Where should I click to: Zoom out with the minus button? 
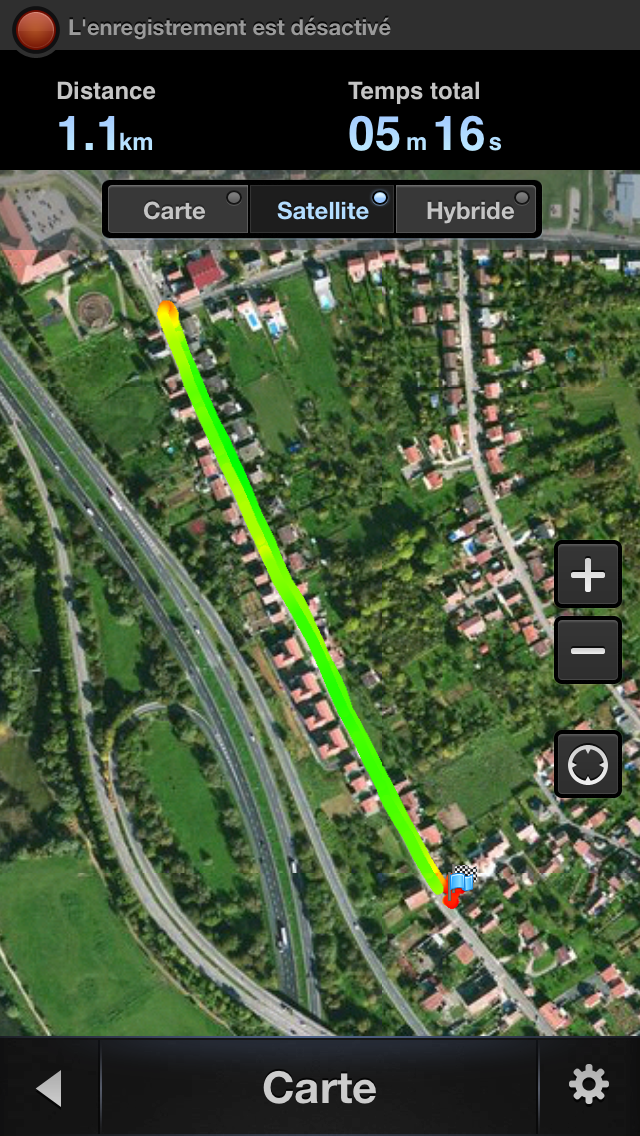(588, 650)
